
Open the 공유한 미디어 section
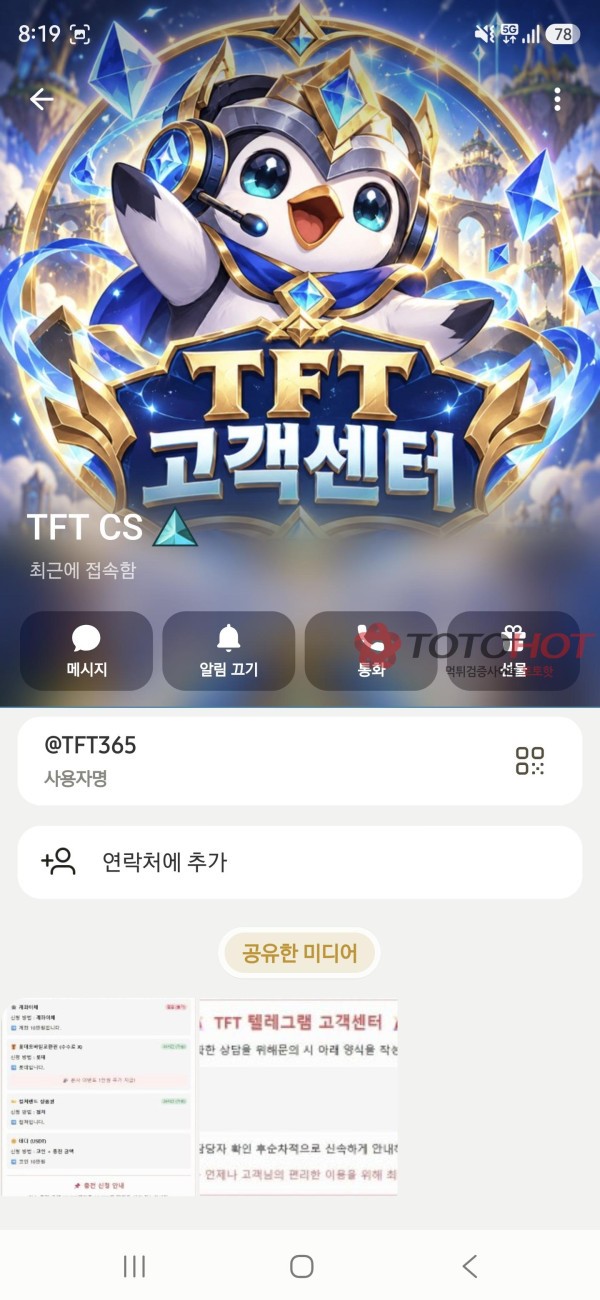click(x=300, y=953)
